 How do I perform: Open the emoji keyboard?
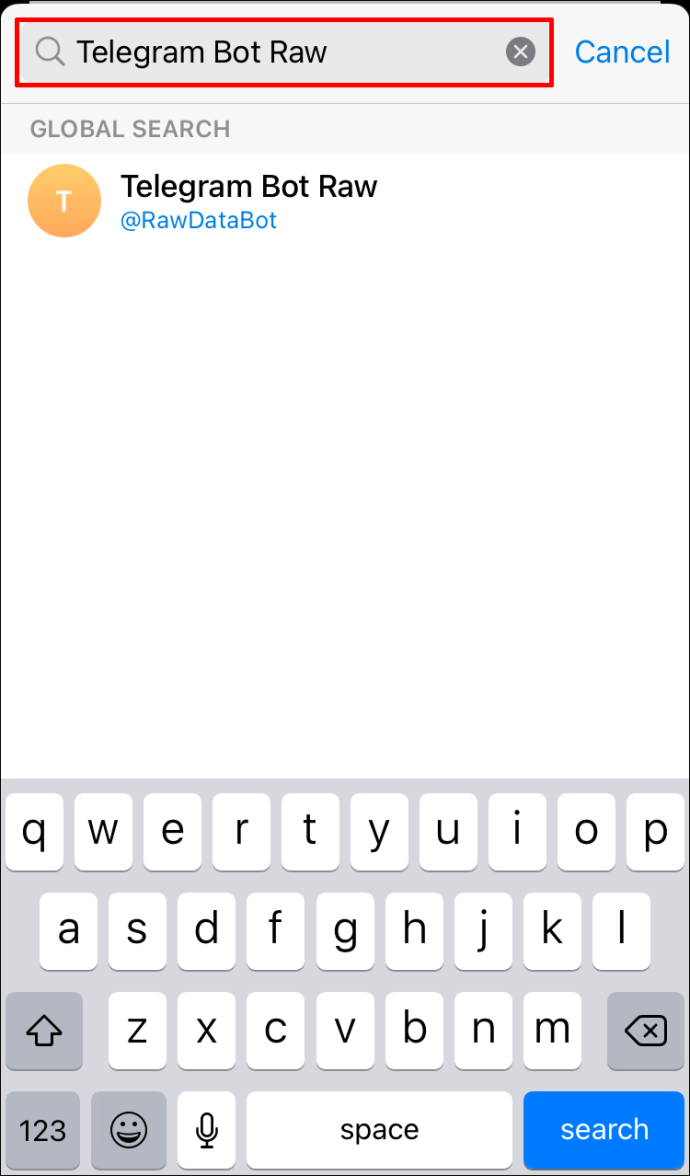[x=129, y=1129]
